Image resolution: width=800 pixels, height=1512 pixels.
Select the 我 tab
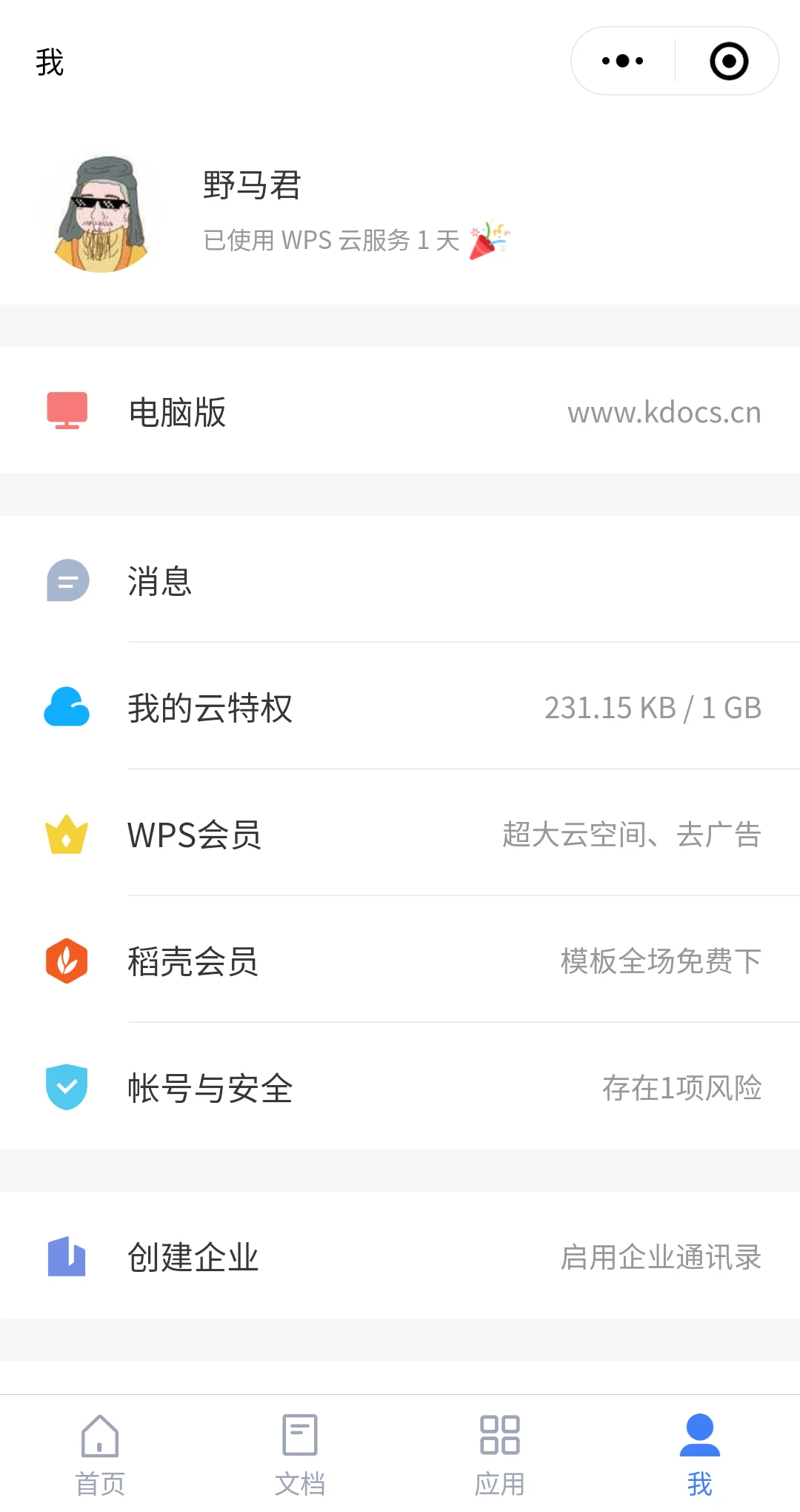(x=700, y=1454)
